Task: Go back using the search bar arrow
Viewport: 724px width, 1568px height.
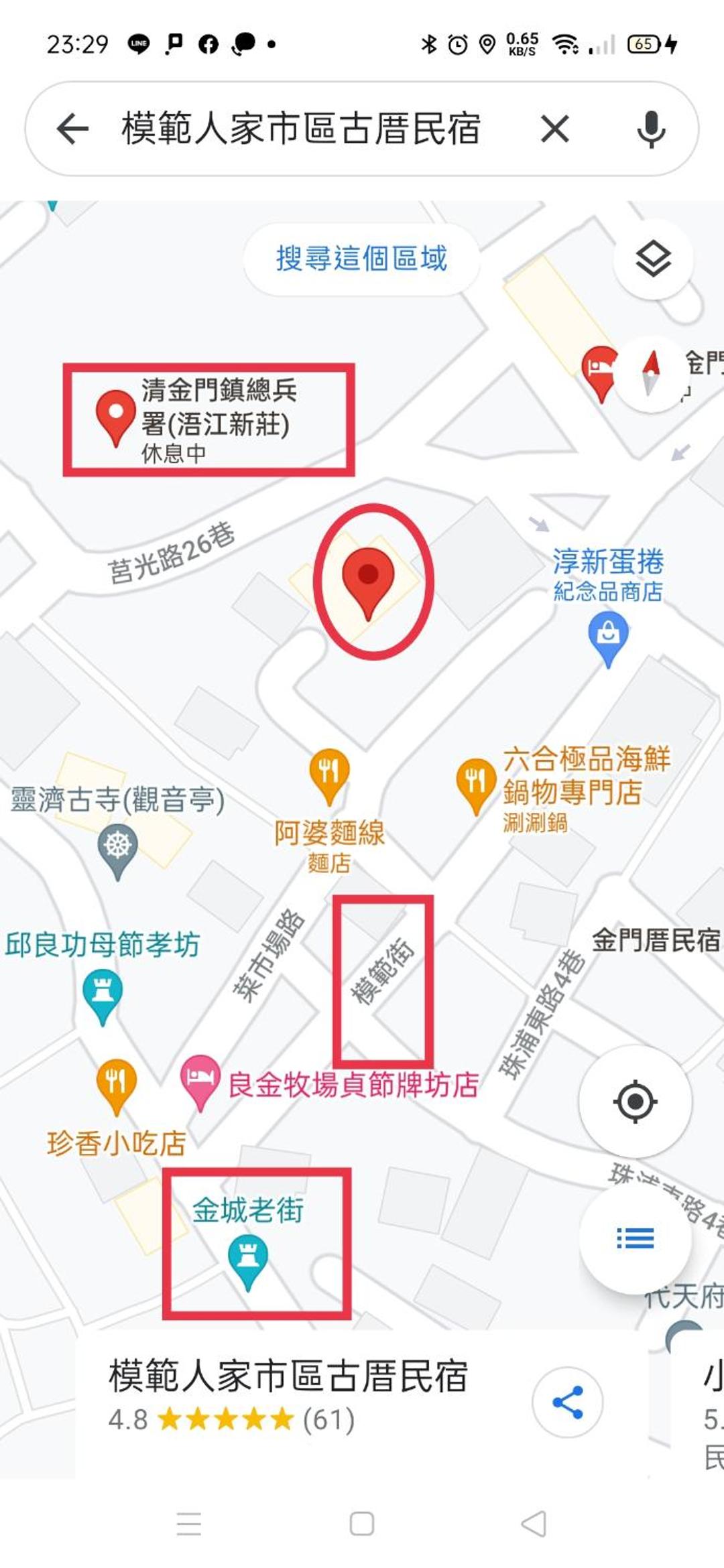Action: pos(72,129)
